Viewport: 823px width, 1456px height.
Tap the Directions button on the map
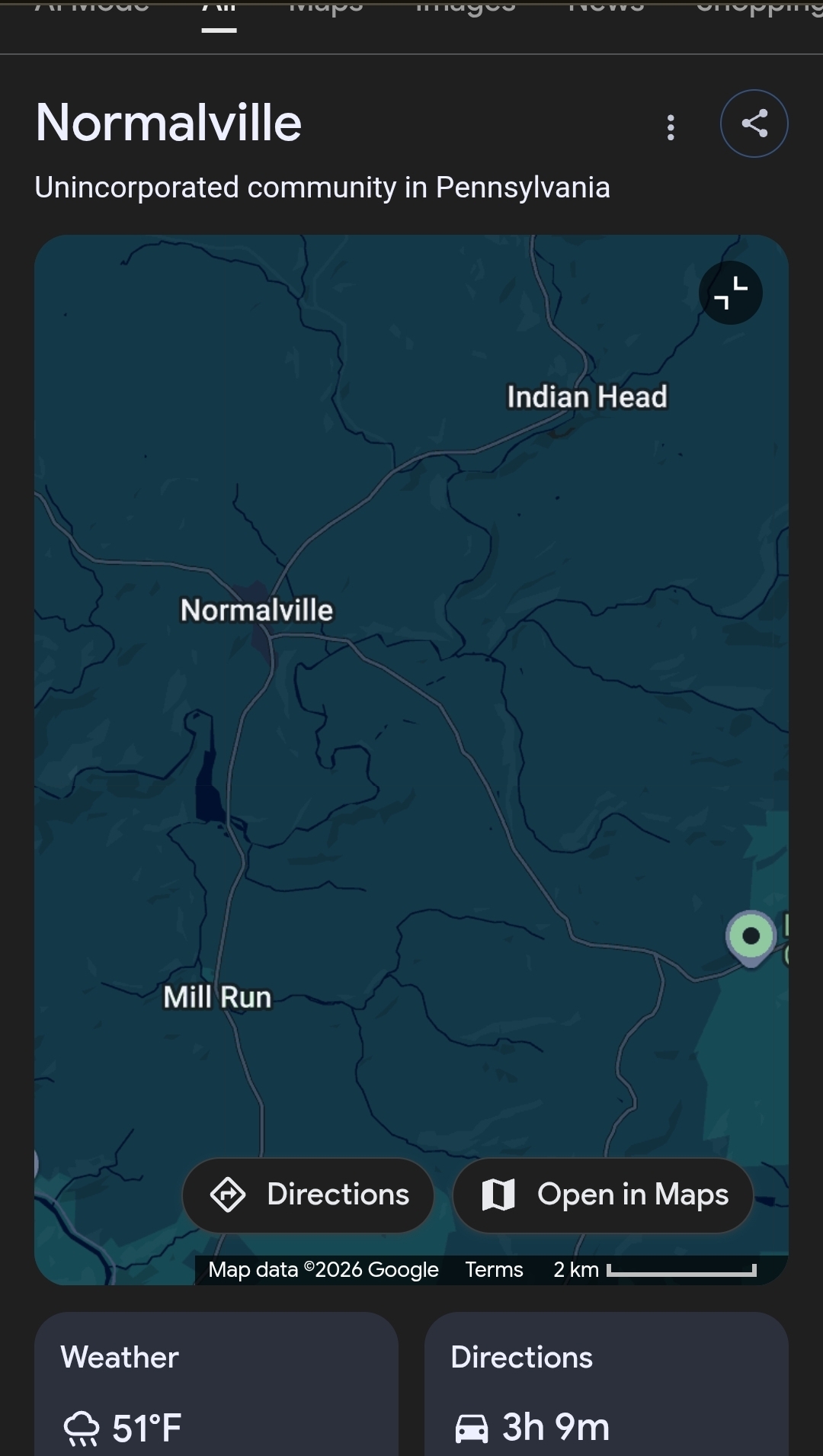tap(309, 1195)
